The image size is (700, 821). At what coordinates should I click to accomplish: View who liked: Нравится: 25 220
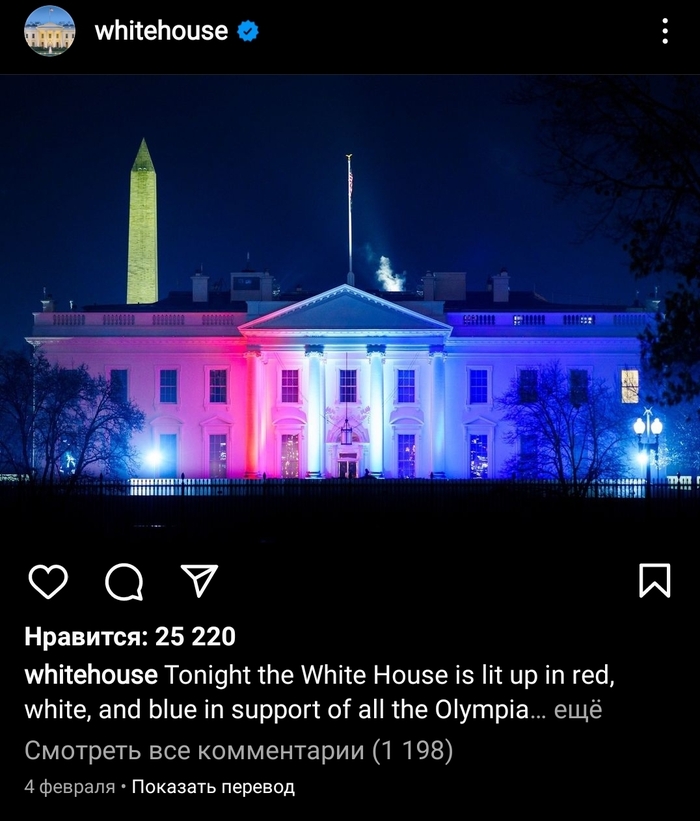coord(130,636)
